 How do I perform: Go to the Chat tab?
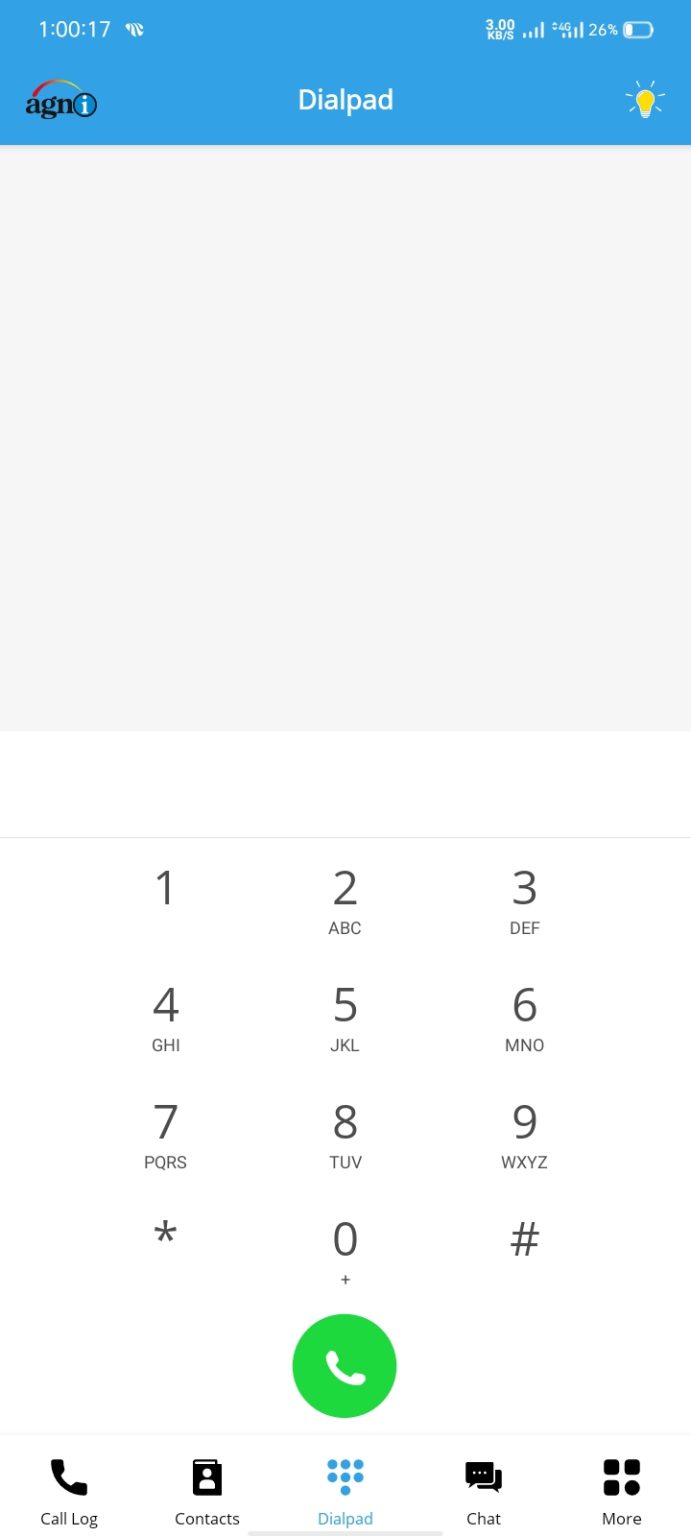click(x=483, y=1491)
